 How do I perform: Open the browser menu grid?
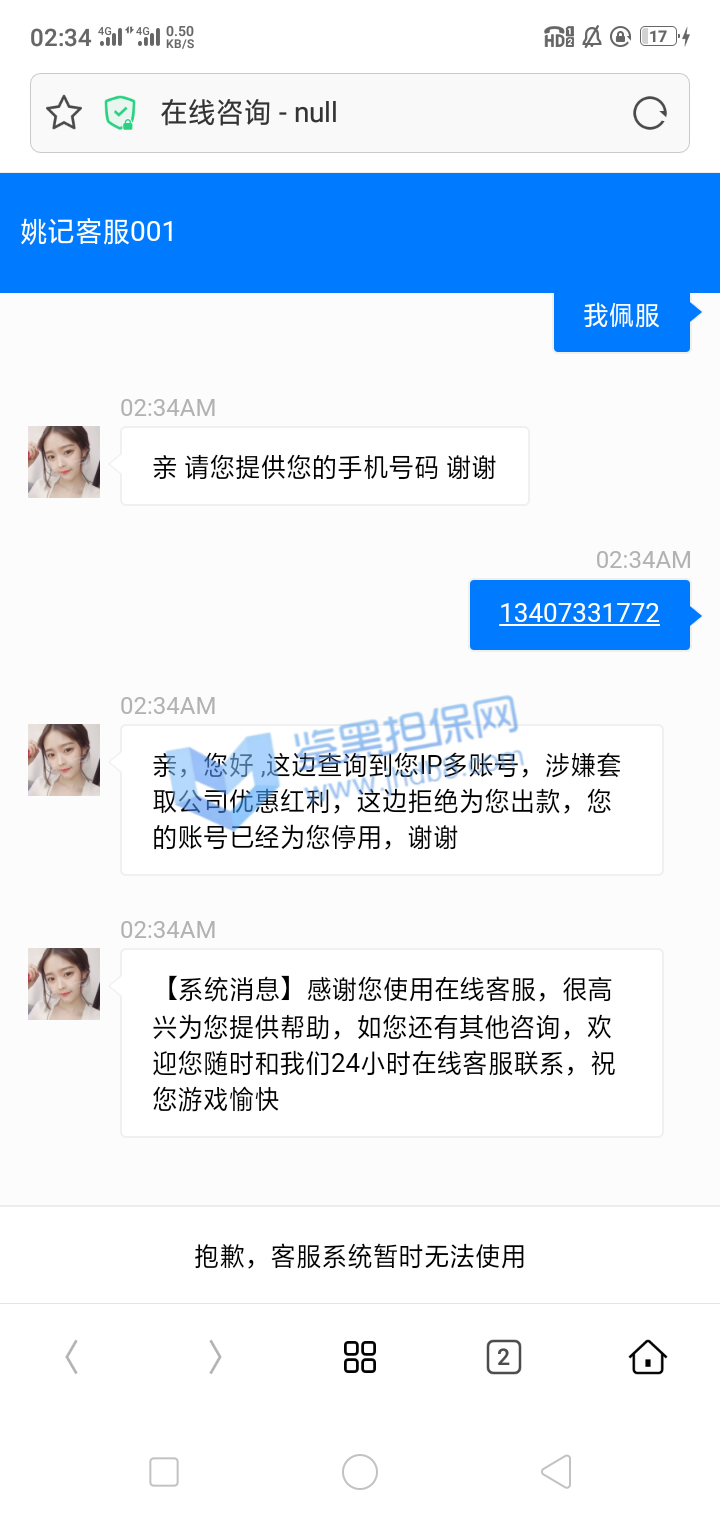pos(360,1357)
